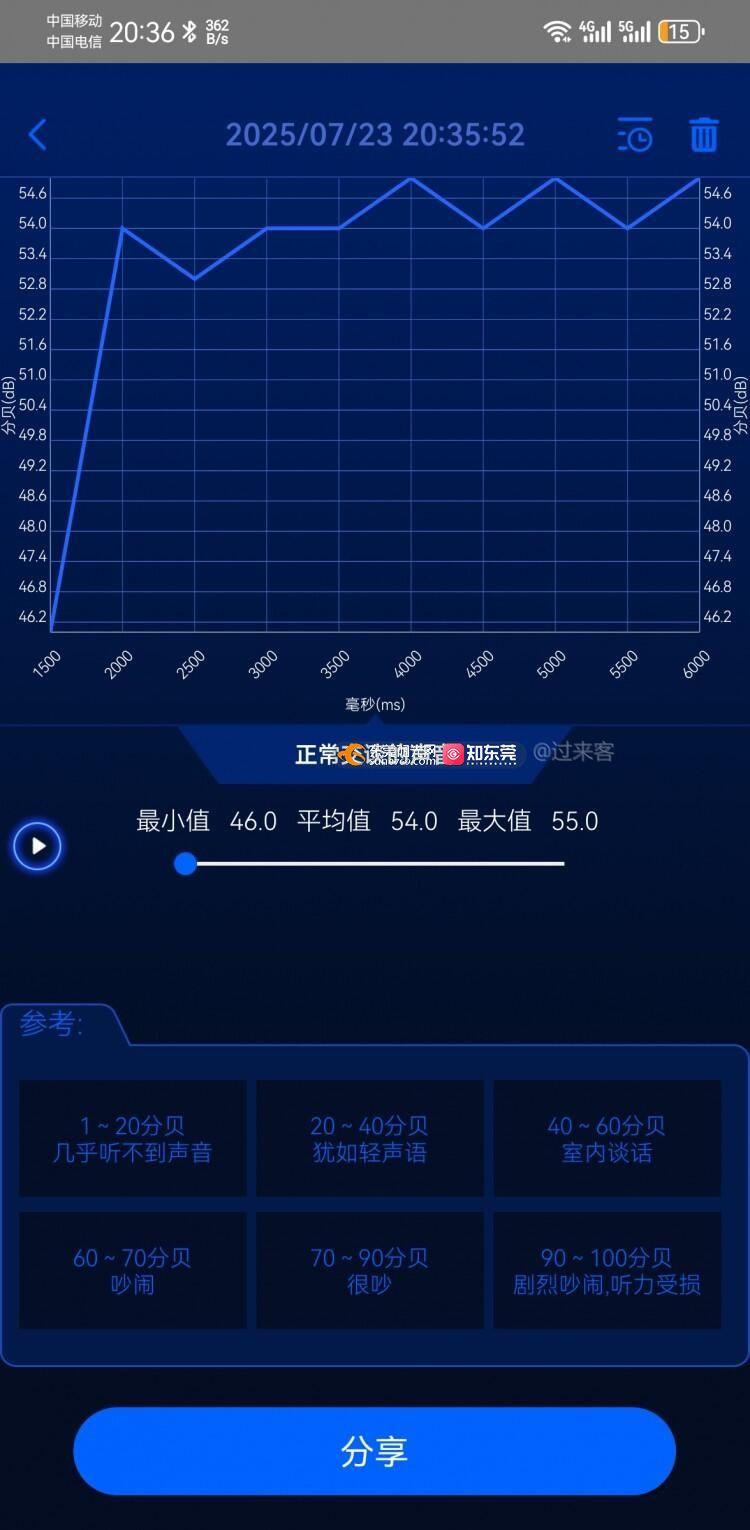Play the recorded noise sample
Viewport: 750px width, 1530px height.
click(37, 846)
